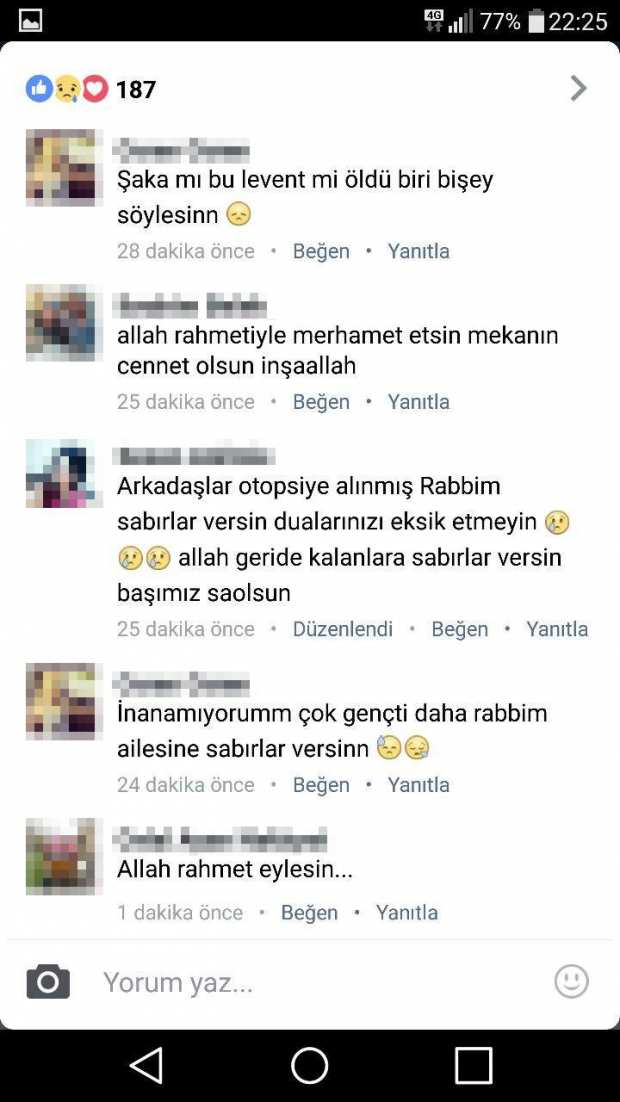This screenshot has width=620, height=1102.
Task: Tap the system home button
Action: (x=310, y=1065)
